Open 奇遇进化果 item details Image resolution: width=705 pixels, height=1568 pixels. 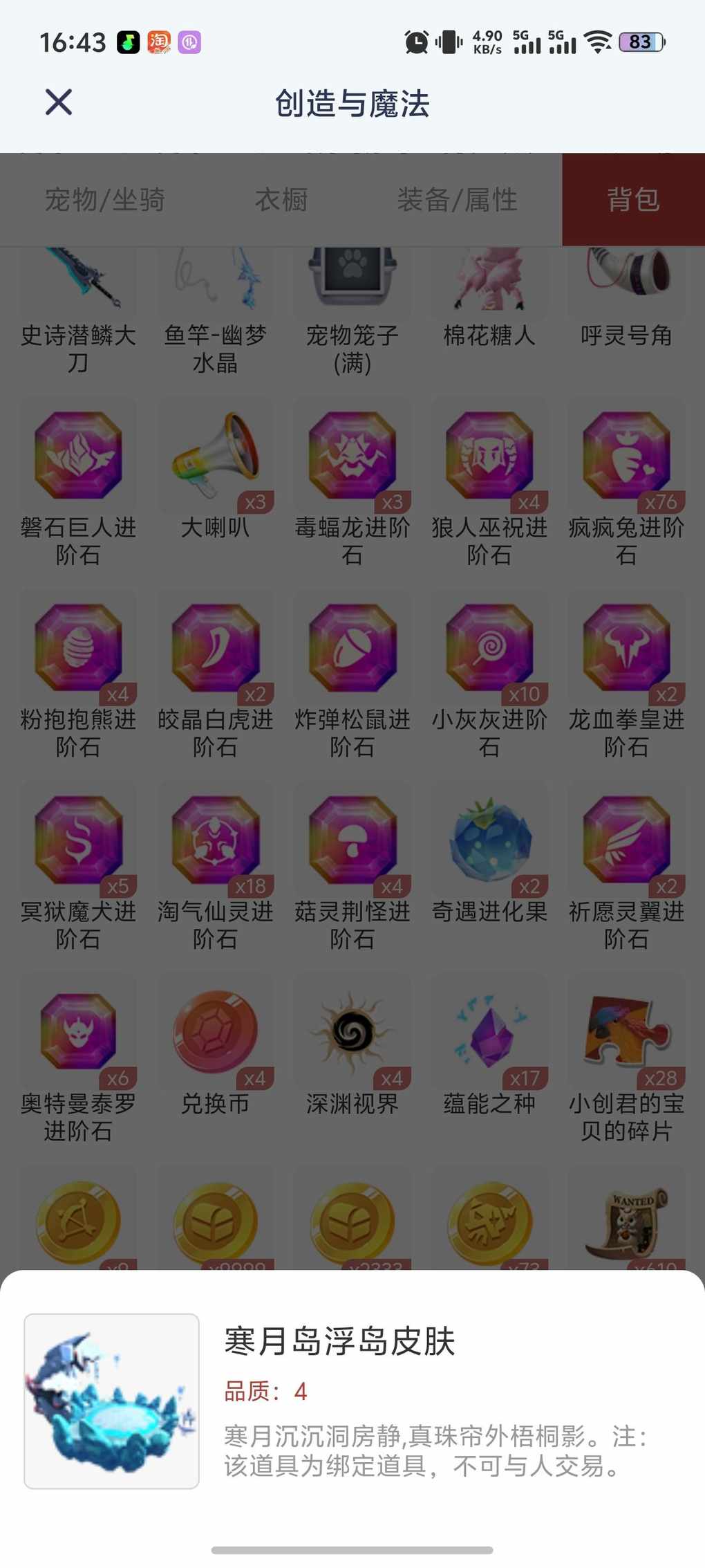489,840
